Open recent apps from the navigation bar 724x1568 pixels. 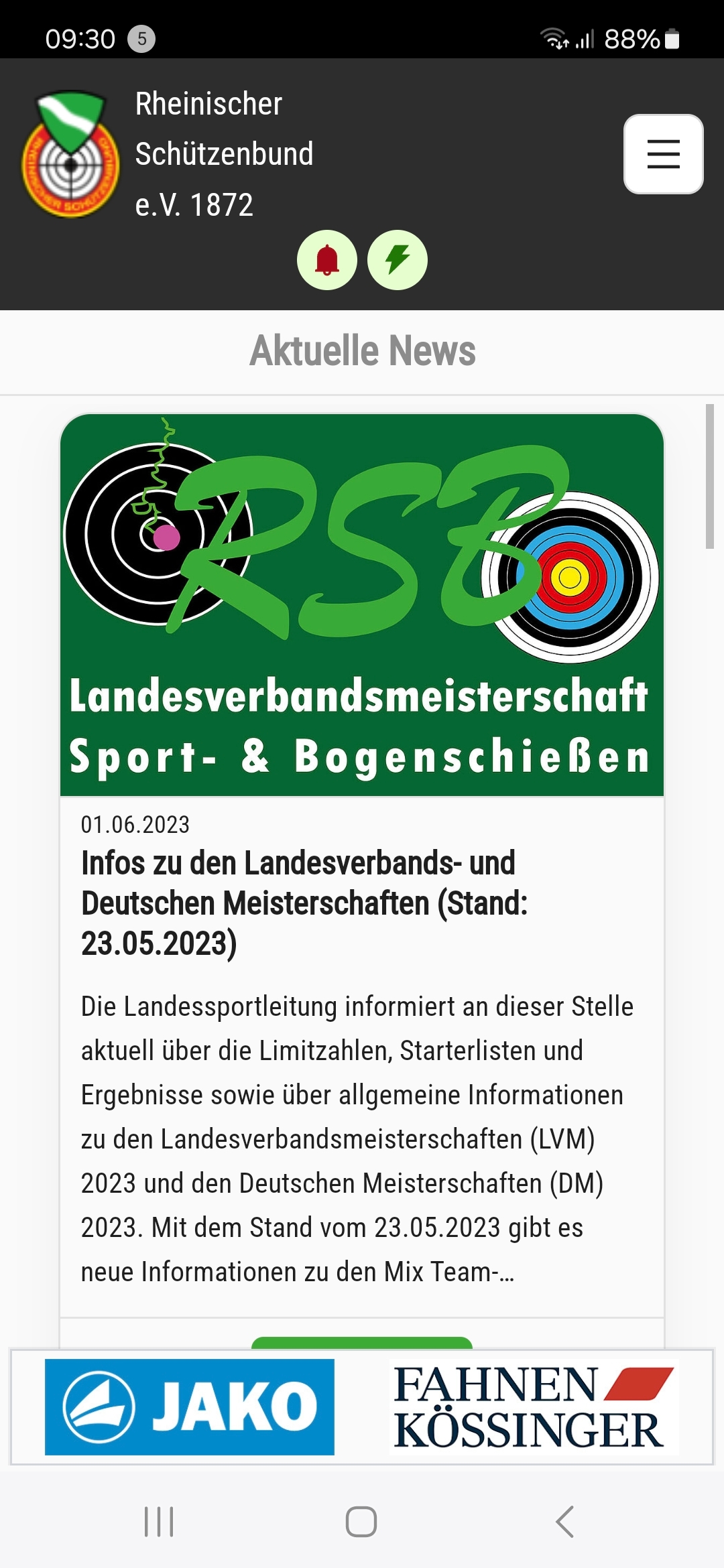(160, 1521)
